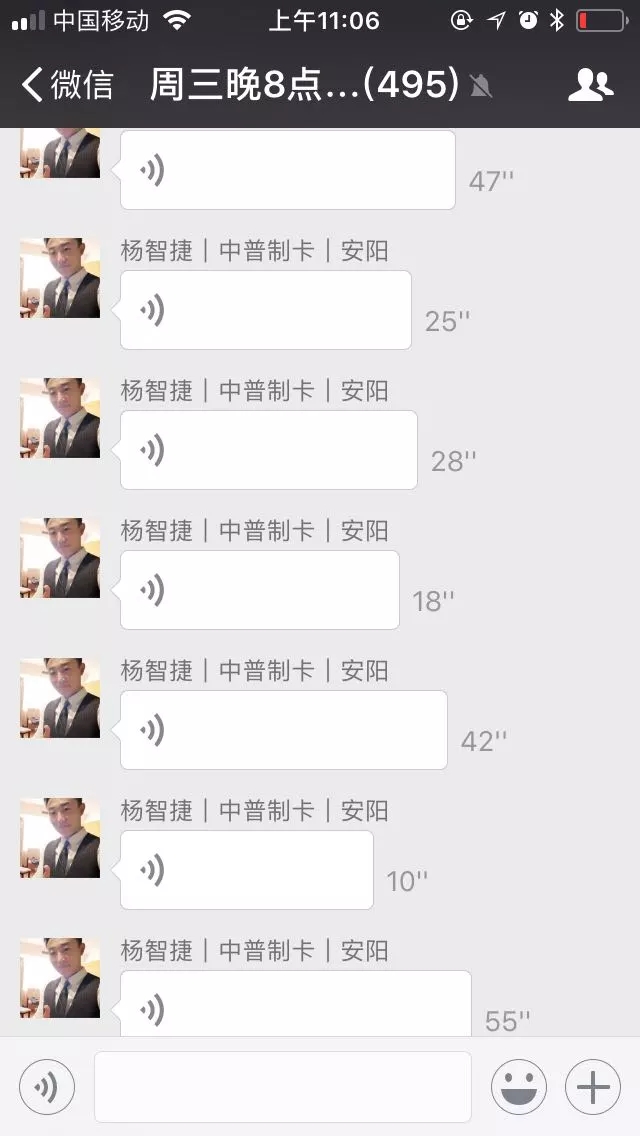Switch to voice input mode
The image size is (640, 1136).
(47, 1086)
